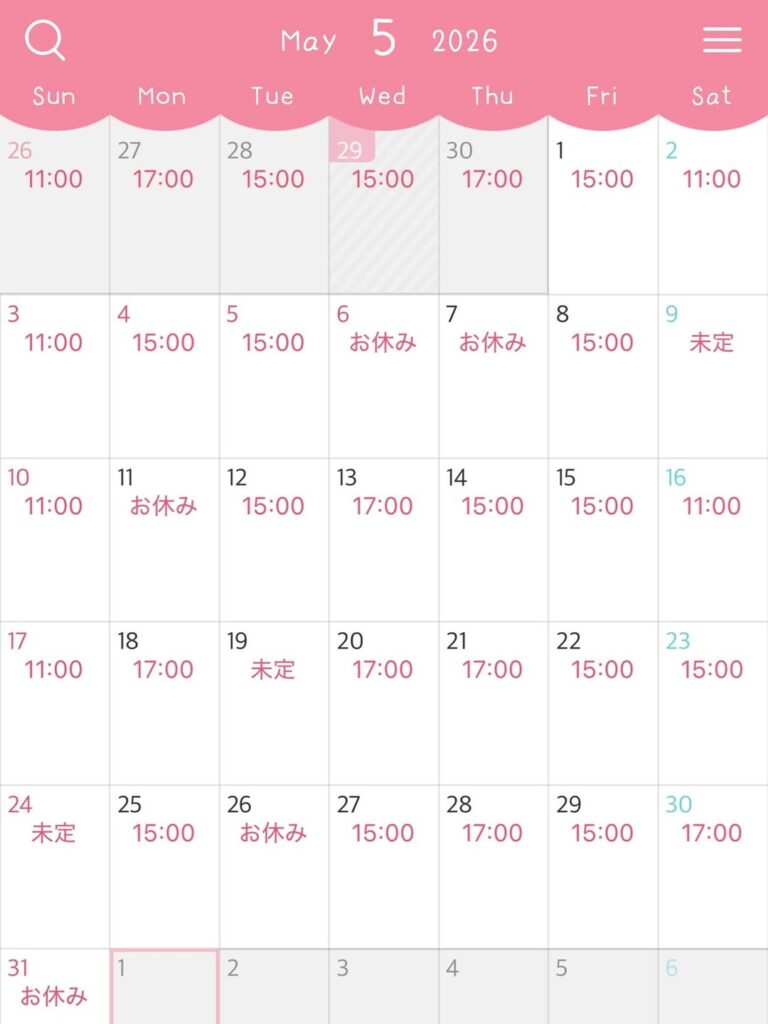Open the hamburger menu
This screenshot has width=768, height=1024.
[x=721, y=40]
